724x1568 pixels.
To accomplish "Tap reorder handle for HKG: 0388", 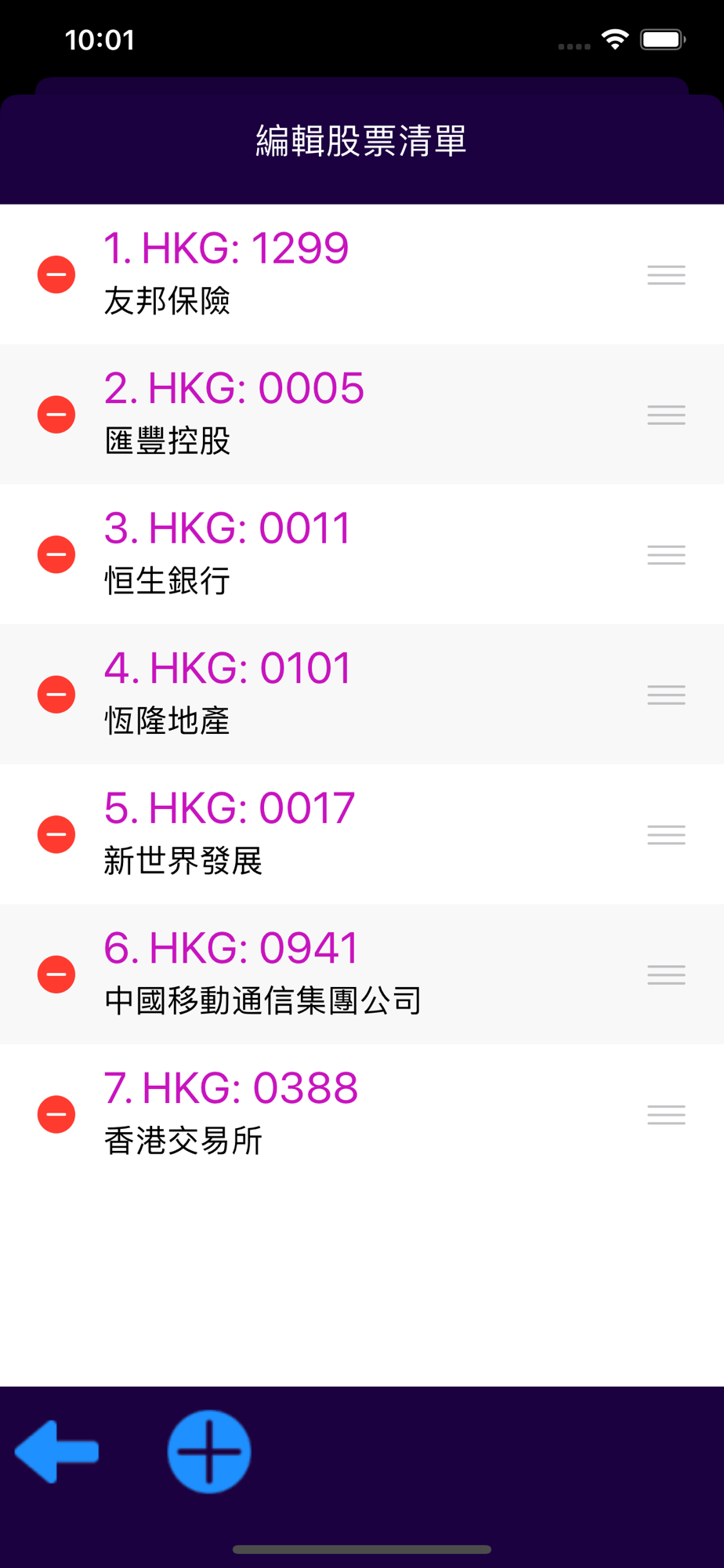I will [x=667, y=1114].
